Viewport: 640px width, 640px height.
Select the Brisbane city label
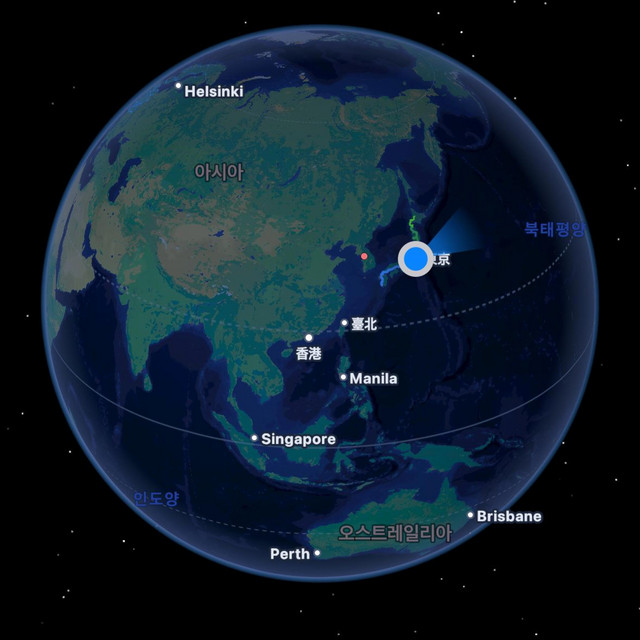pos(508,516)
